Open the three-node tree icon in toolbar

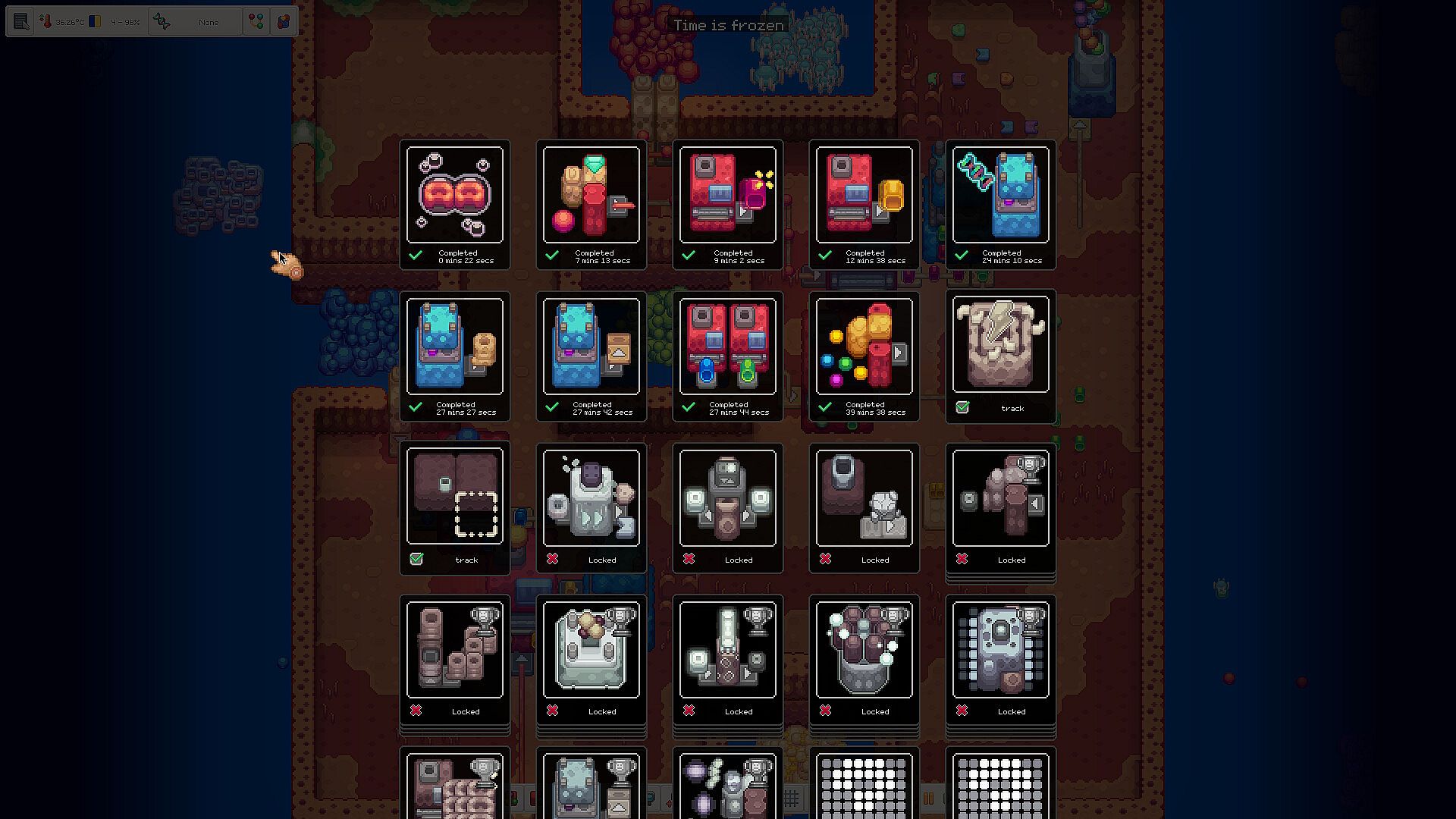coord(256,22)
